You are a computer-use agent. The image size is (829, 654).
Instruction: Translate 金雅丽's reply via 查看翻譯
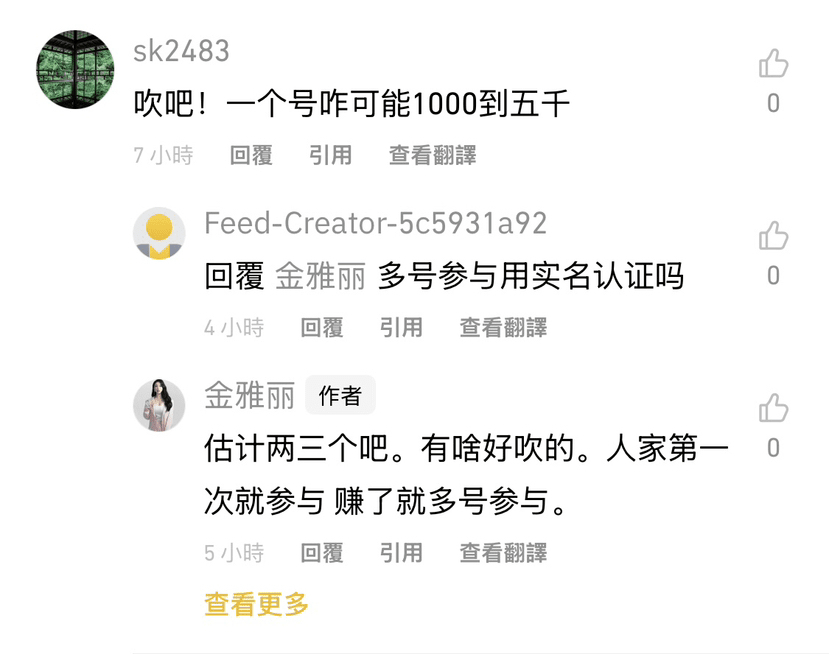(x=503, y=553)
